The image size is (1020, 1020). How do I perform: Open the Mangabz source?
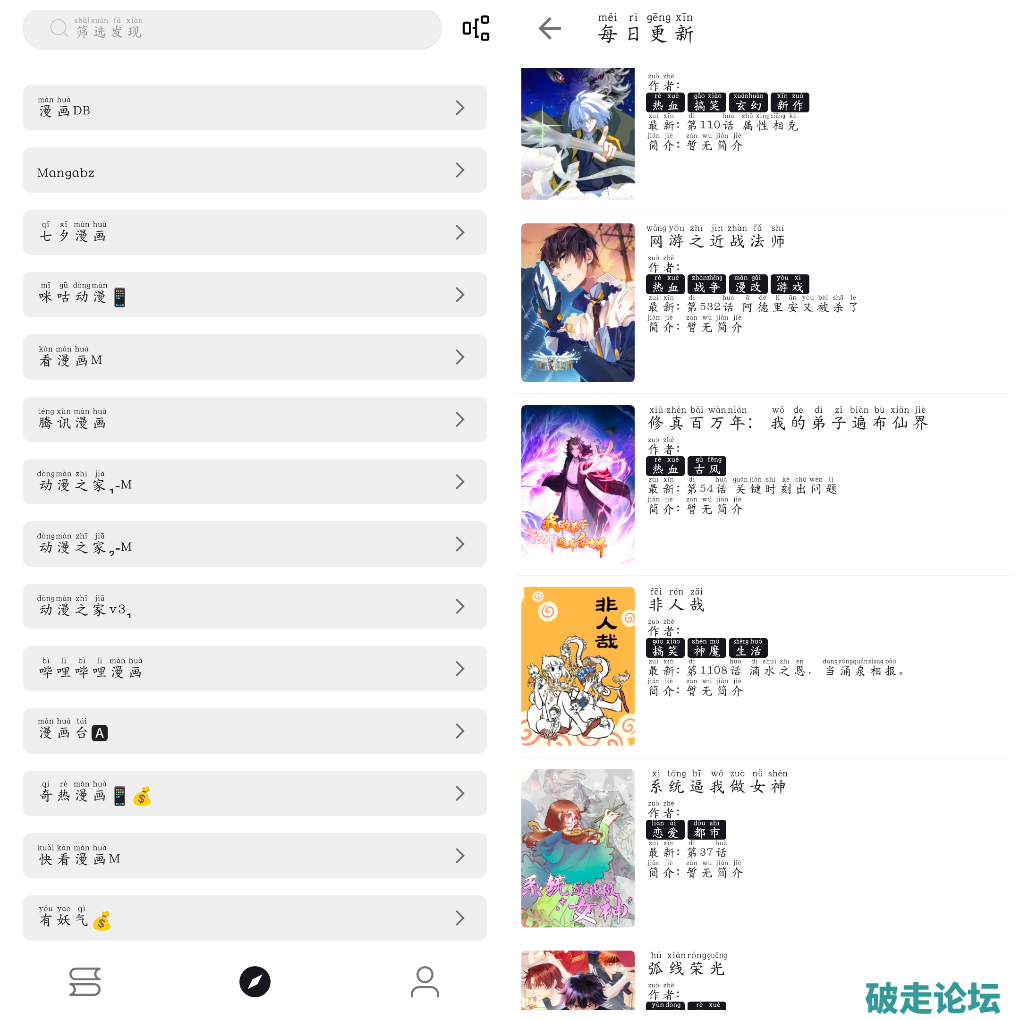pos(254,171)
